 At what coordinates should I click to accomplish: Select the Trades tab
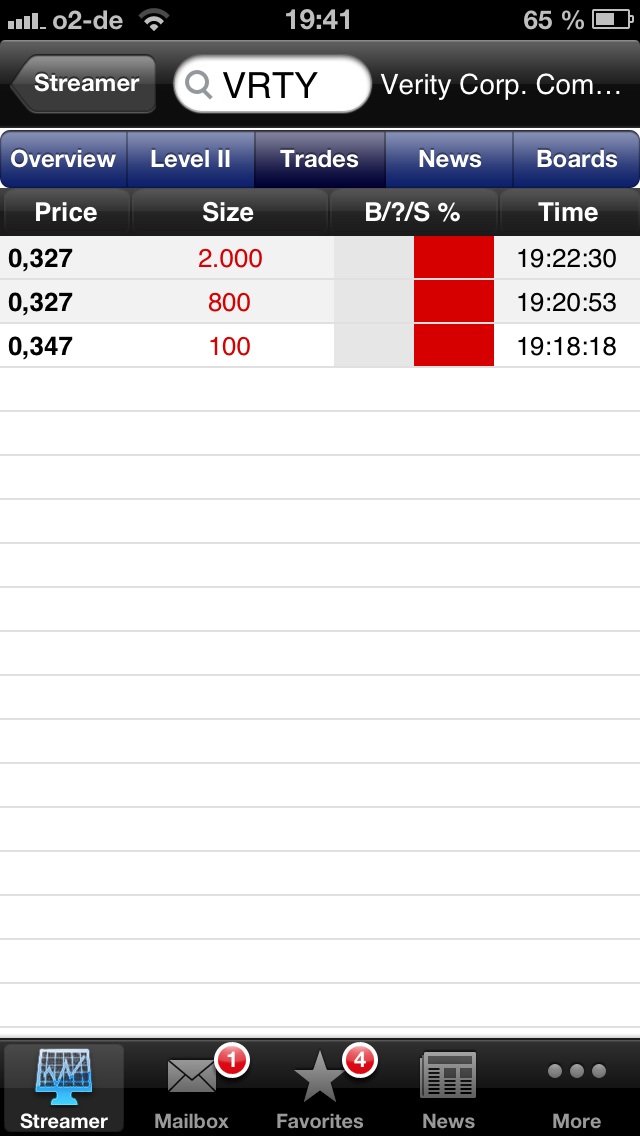coord(319,159)
